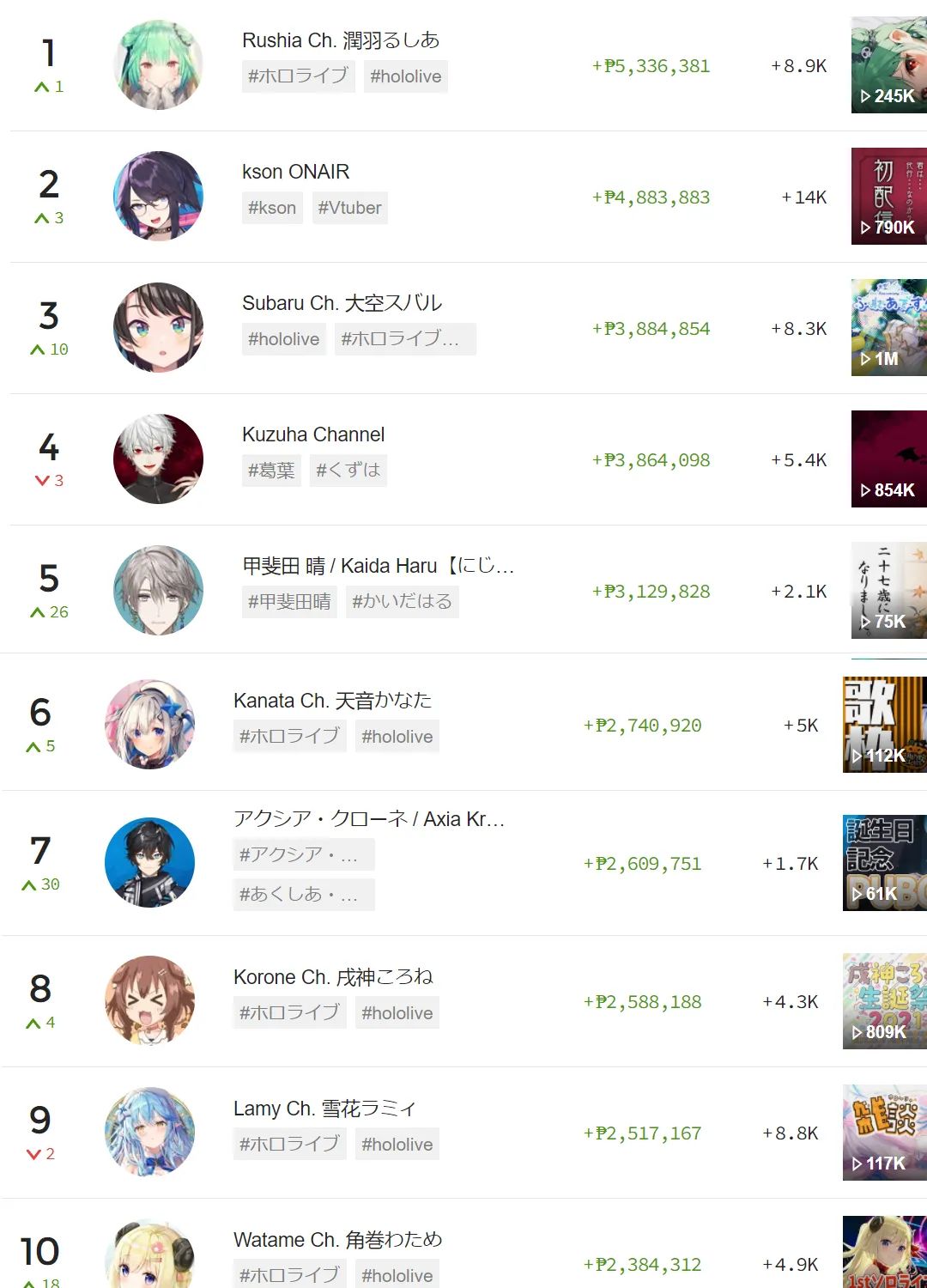Image resolution: width=927 pixels, height=1288 pixels.
Task: Open Kaida Haru channel entry
Action: click(x=378, y=566)
